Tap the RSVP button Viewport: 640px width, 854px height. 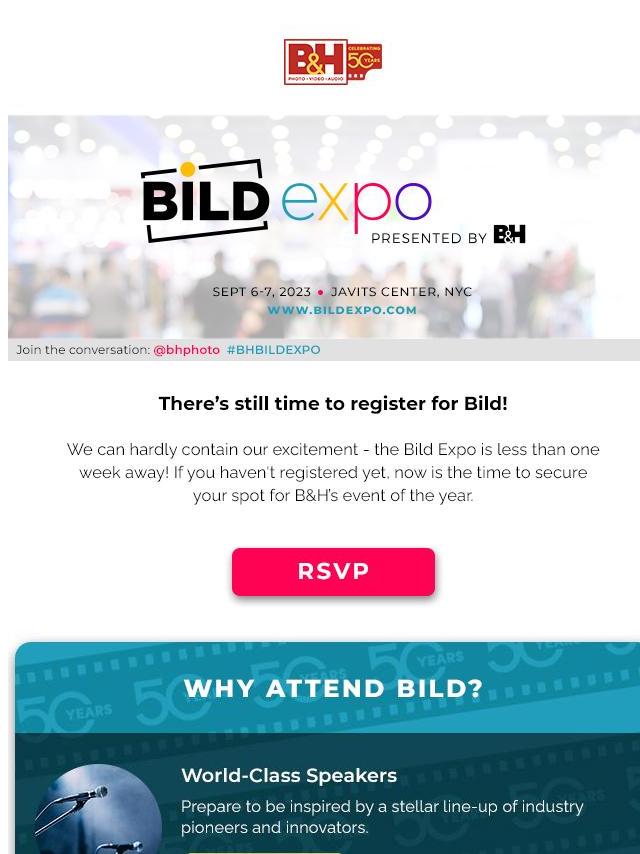tap(333, 571)
